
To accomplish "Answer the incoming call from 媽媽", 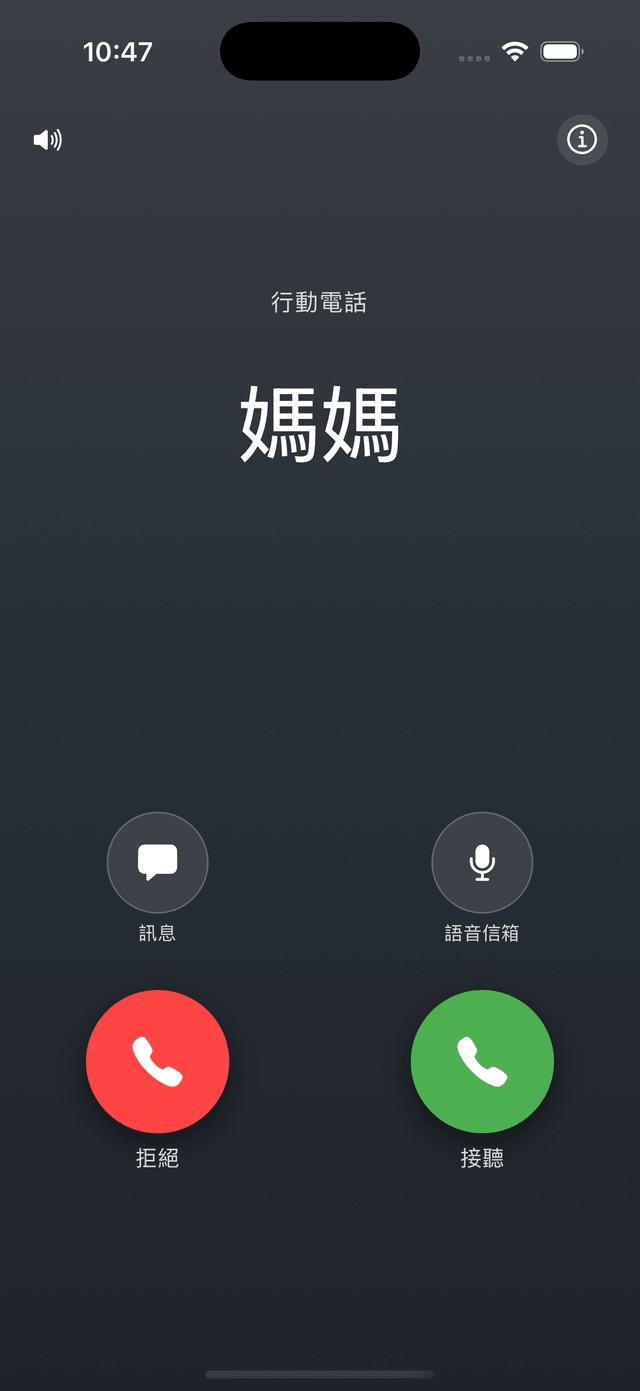I will pyautogui.click(x=482, y=1061).
